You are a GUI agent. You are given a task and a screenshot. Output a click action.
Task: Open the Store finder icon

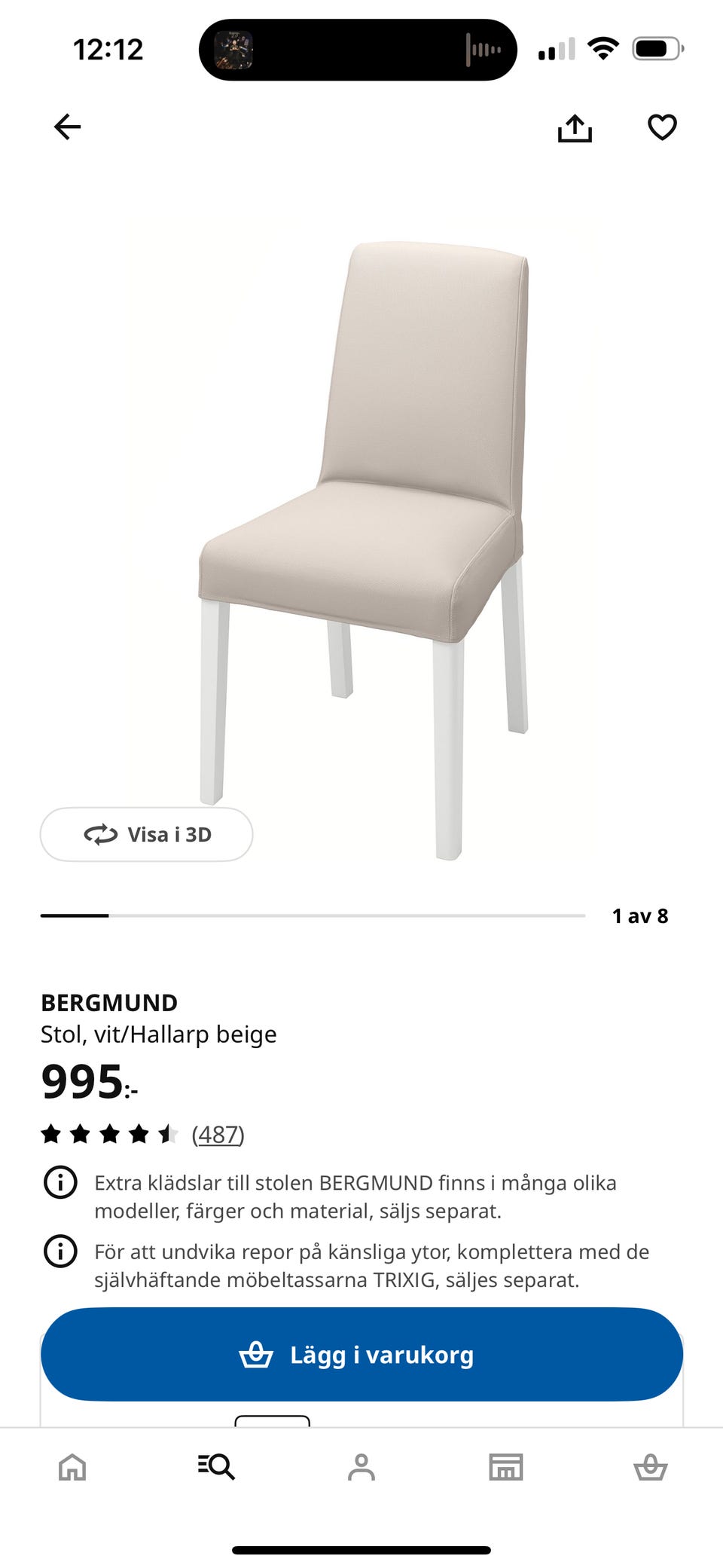tap(506, 1467)
